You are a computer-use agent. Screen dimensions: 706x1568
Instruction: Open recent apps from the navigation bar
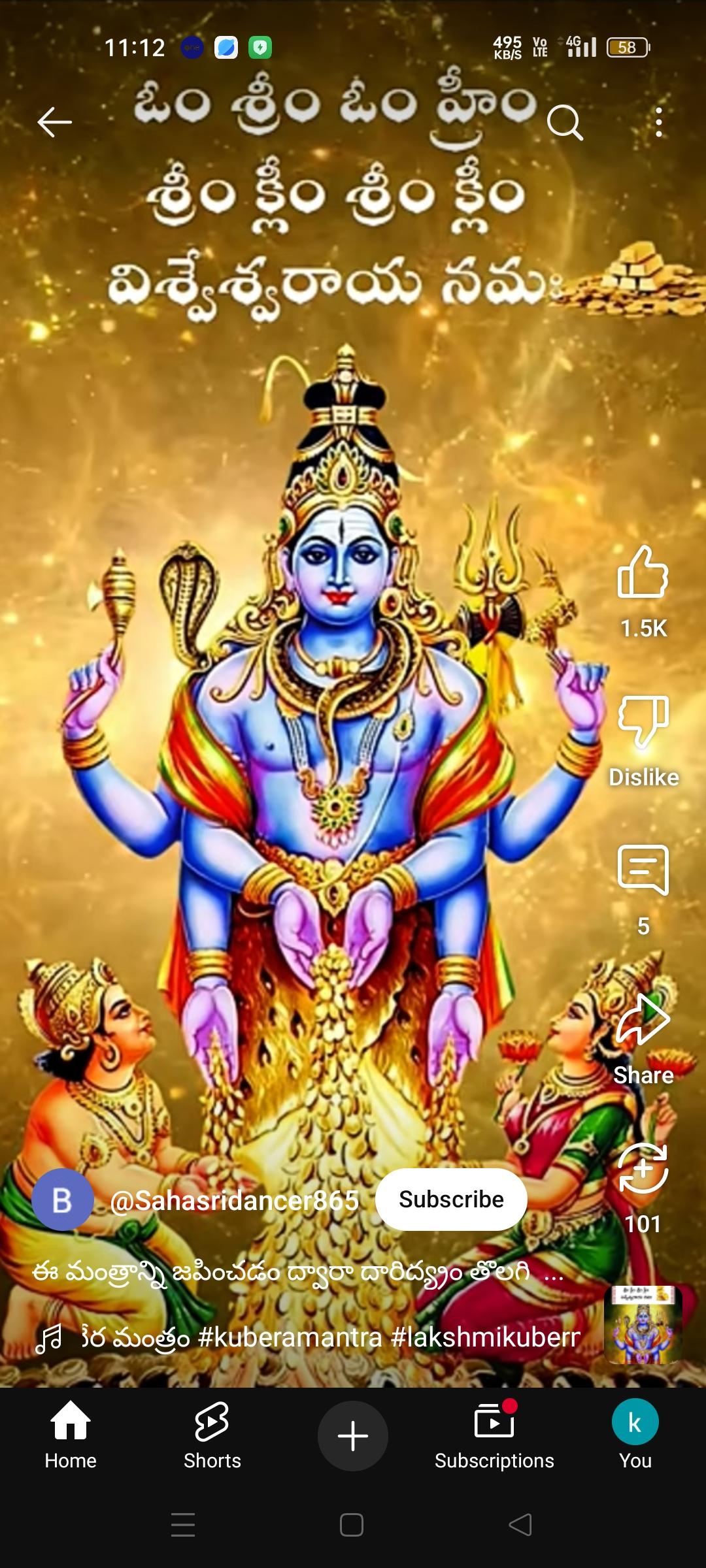tap(183, 1525)
